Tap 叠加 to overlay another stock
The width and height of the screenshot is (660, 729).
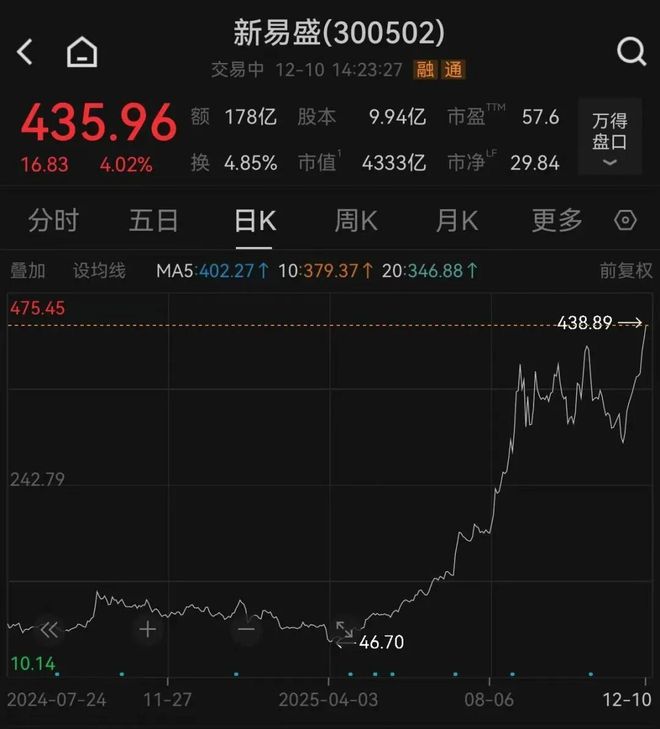27,271
